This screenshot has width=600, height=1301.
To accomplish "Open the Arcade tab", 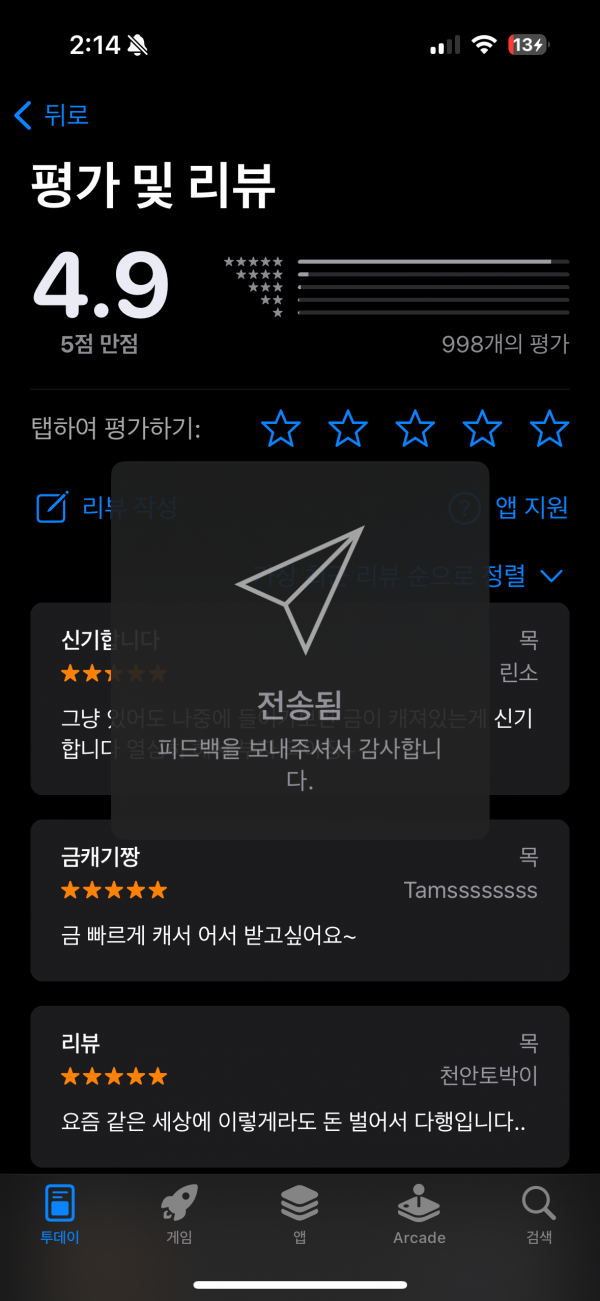I will coord(419,1215).
